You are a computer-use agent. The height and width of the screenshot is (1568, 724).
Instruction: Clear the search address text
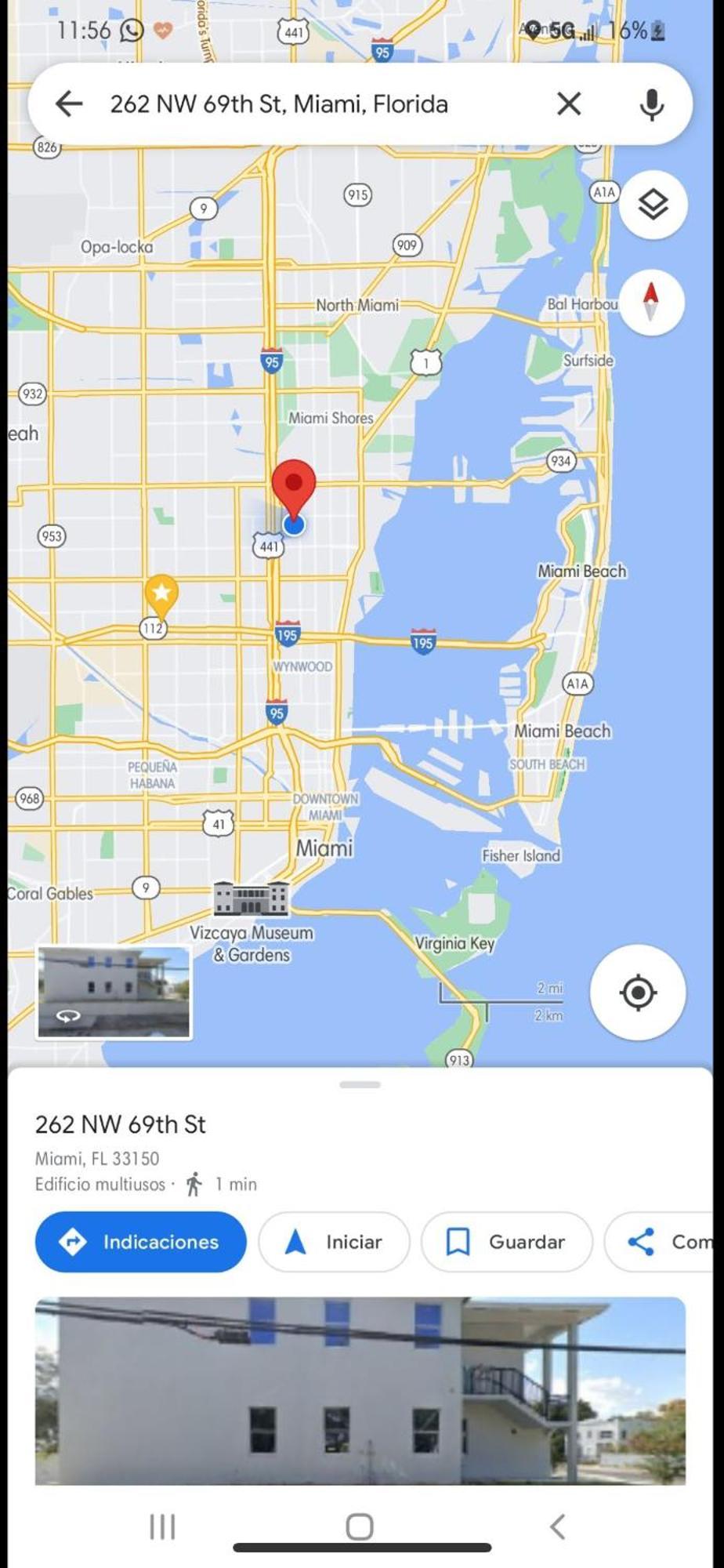[x=569, y=103]
